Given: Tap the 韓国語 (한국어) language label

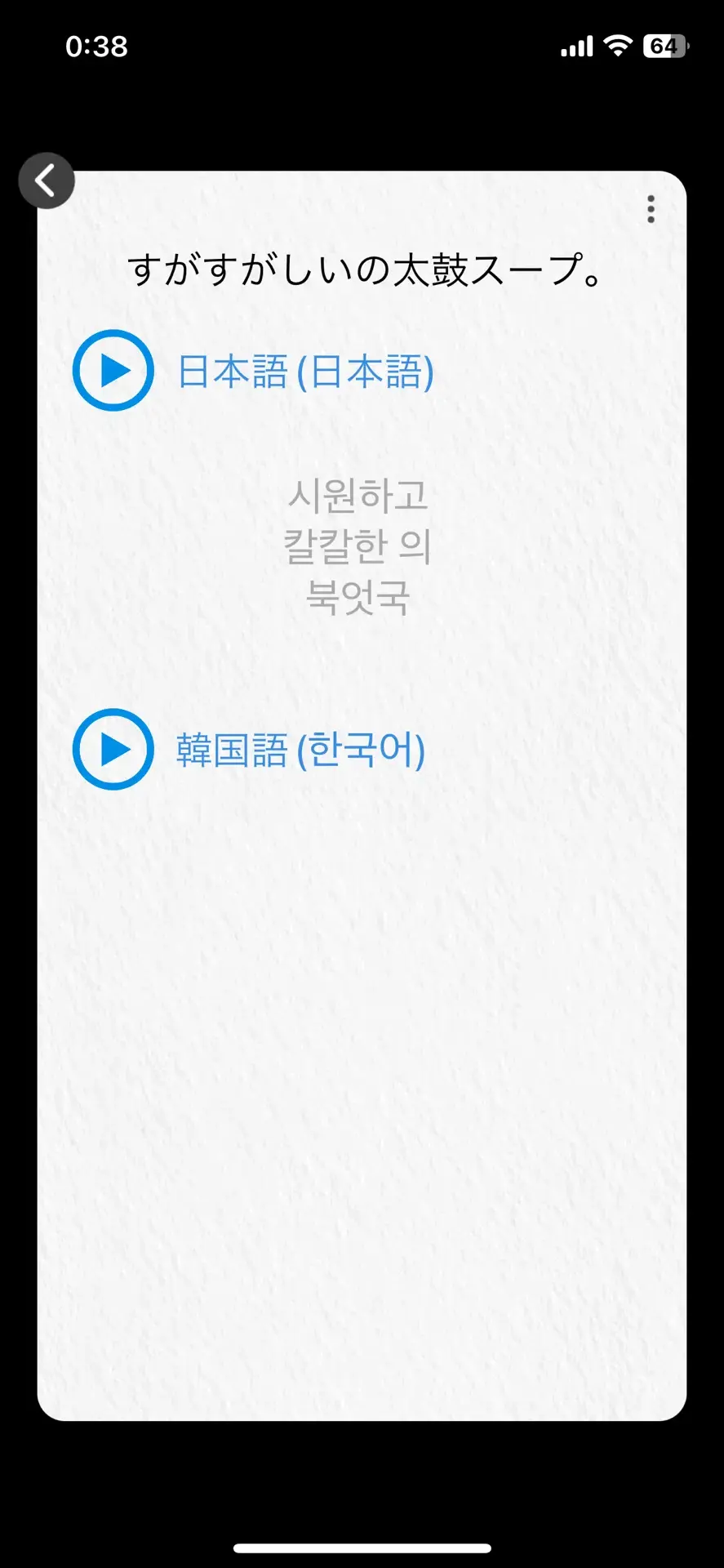Looking at the screenshot, I should click(x=300, y=750).
